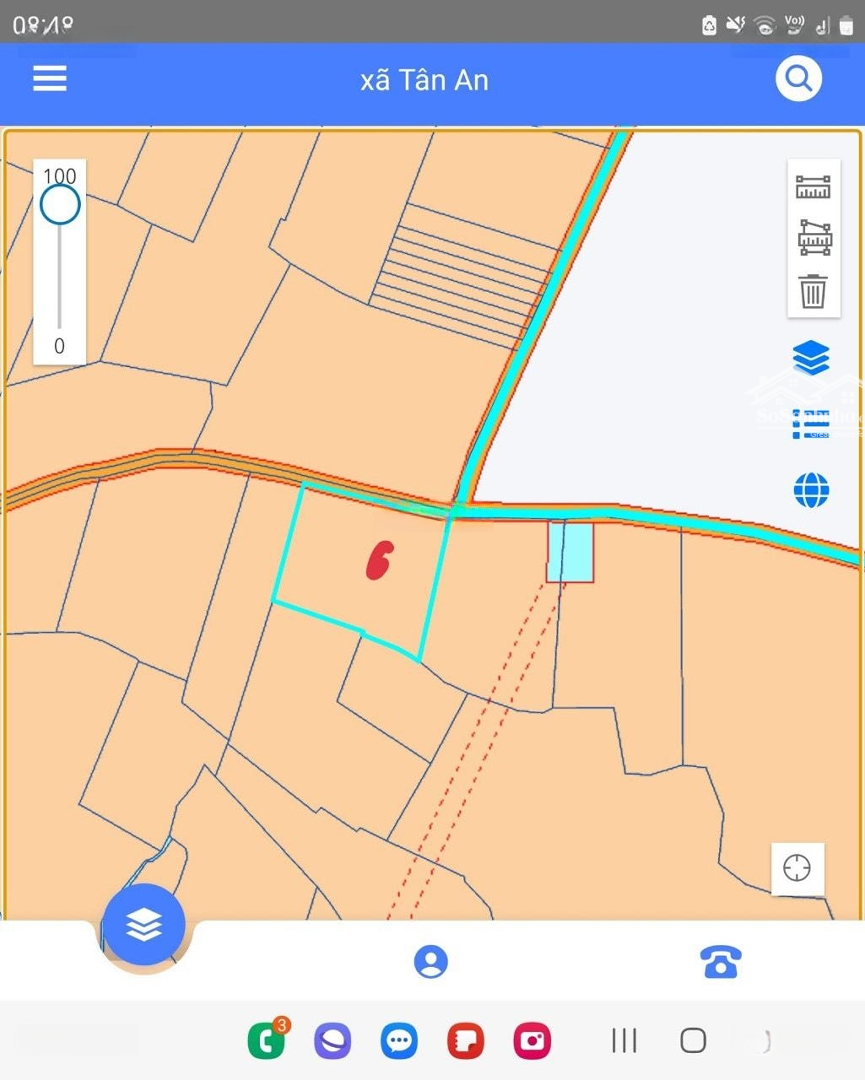The height and width of the screenshot is (1080, 865).
Task: Open Zalo showing three notifications
Action: 265,1040
